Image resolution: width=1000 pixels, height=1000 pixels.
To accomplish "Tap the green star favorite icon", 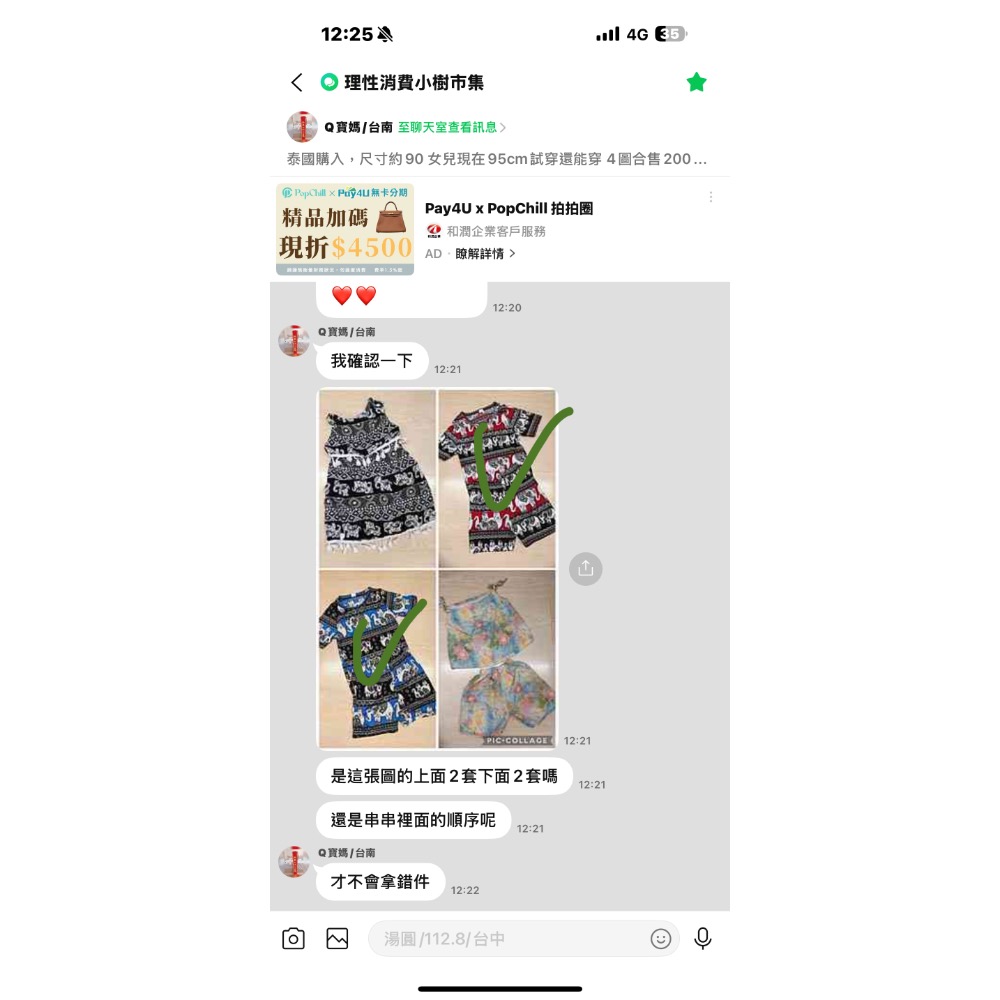I will click(x=696, y=83).
